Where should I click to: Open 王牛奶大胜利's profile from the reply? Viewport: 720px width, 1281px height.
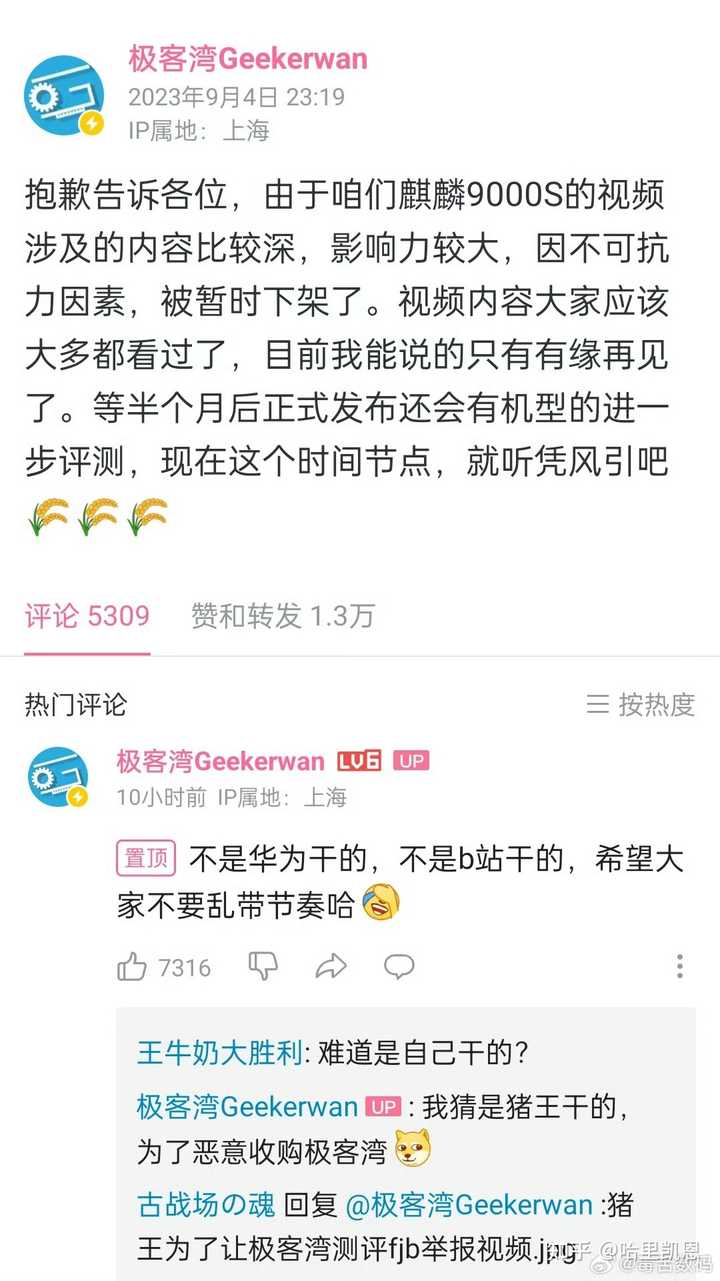(219, 1053)
